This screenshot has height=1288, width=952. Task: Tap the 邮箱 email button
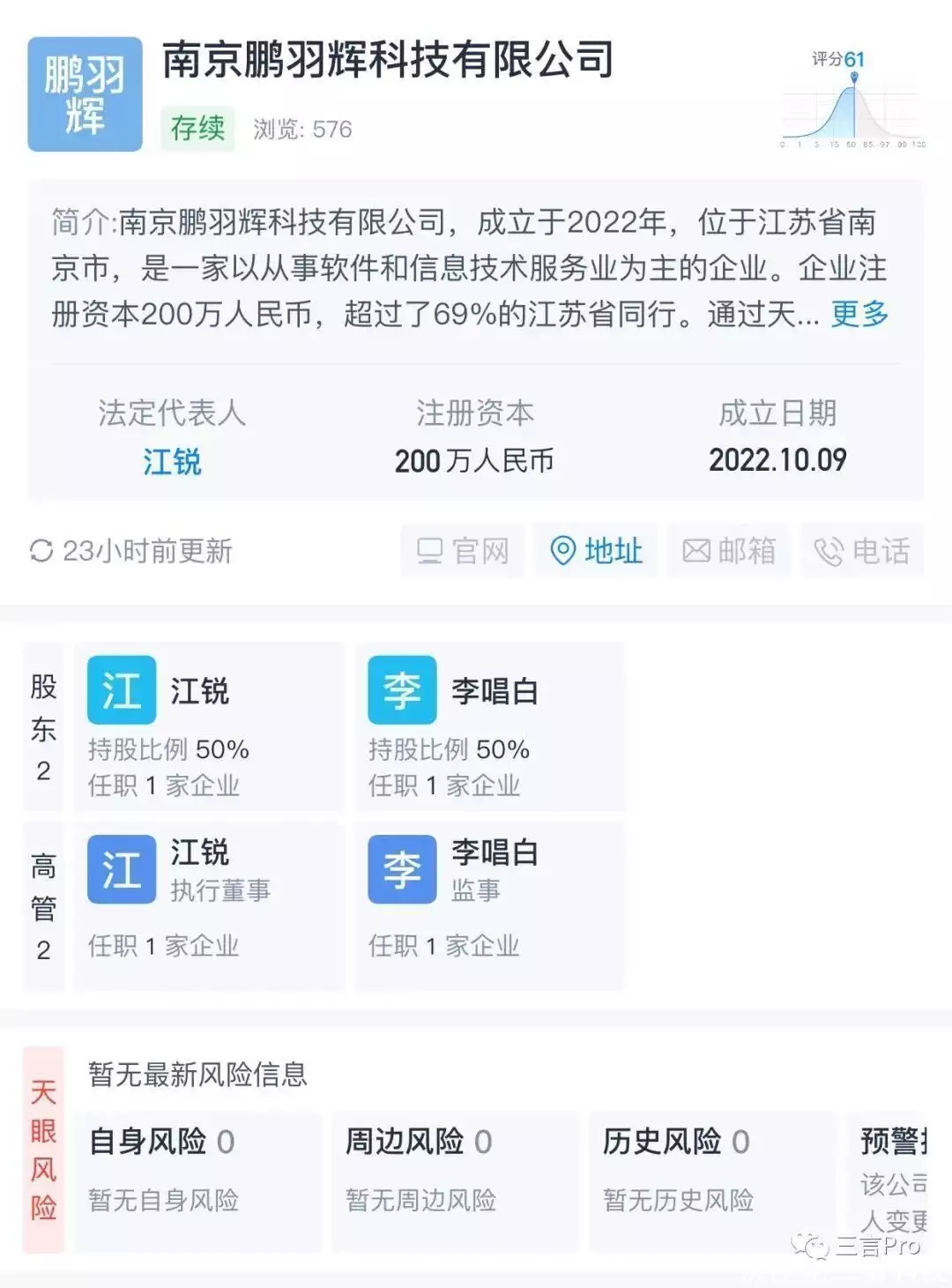click(729, 551)
